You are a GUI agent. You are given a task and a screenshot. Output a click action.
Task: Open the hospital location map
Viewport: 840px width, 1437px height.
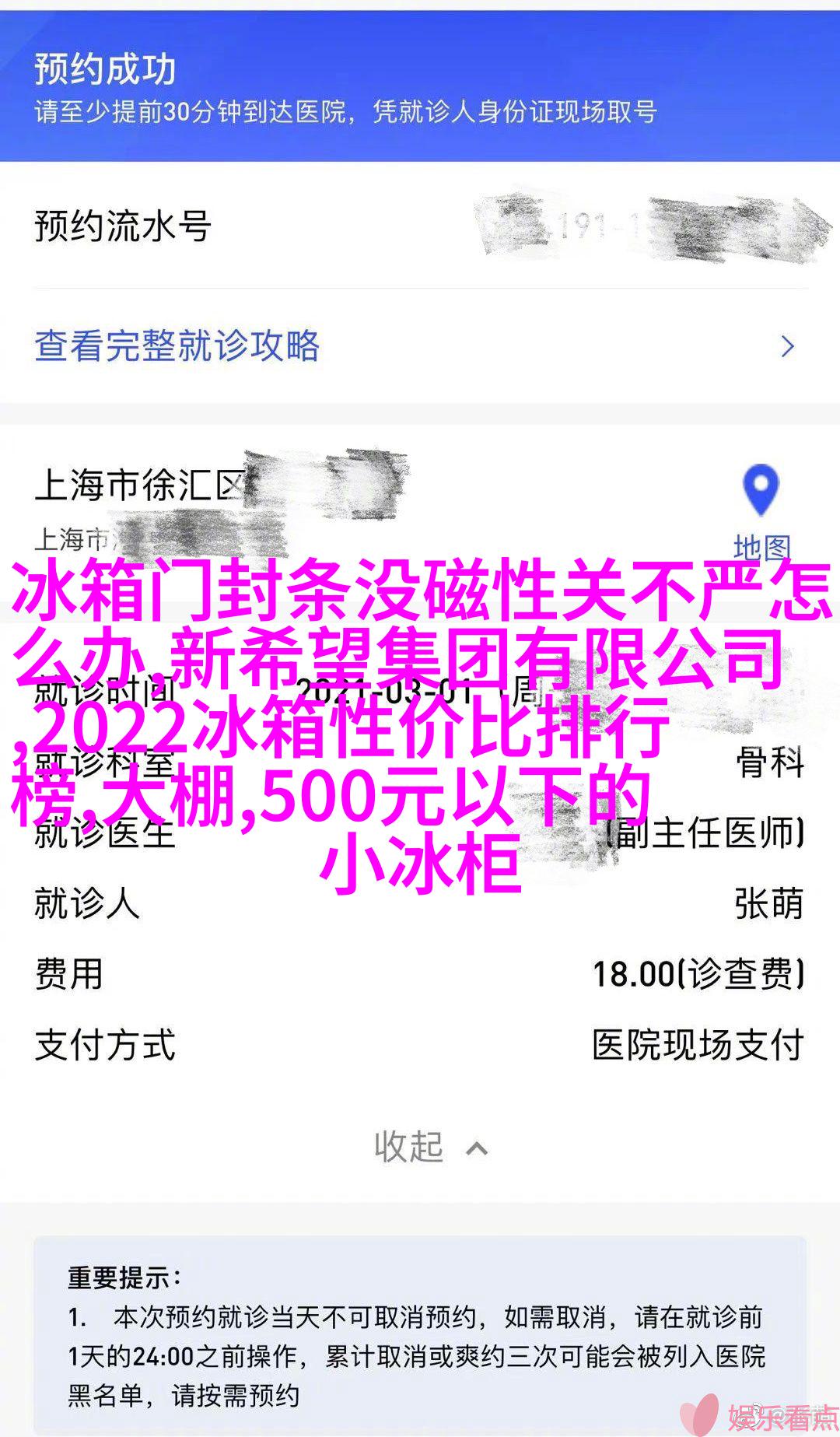coord(761,506)
